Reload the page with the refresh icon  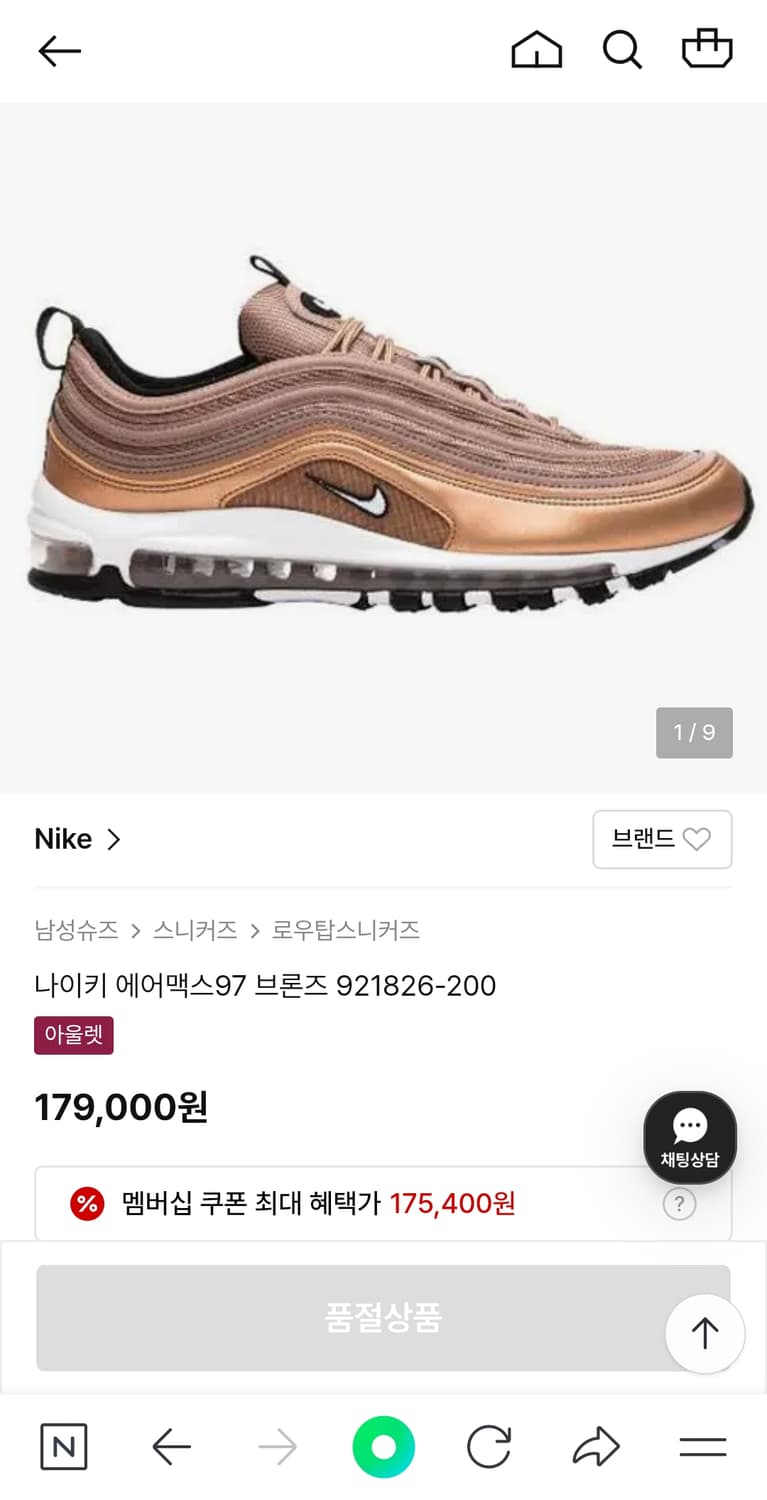coord(490,1446)
